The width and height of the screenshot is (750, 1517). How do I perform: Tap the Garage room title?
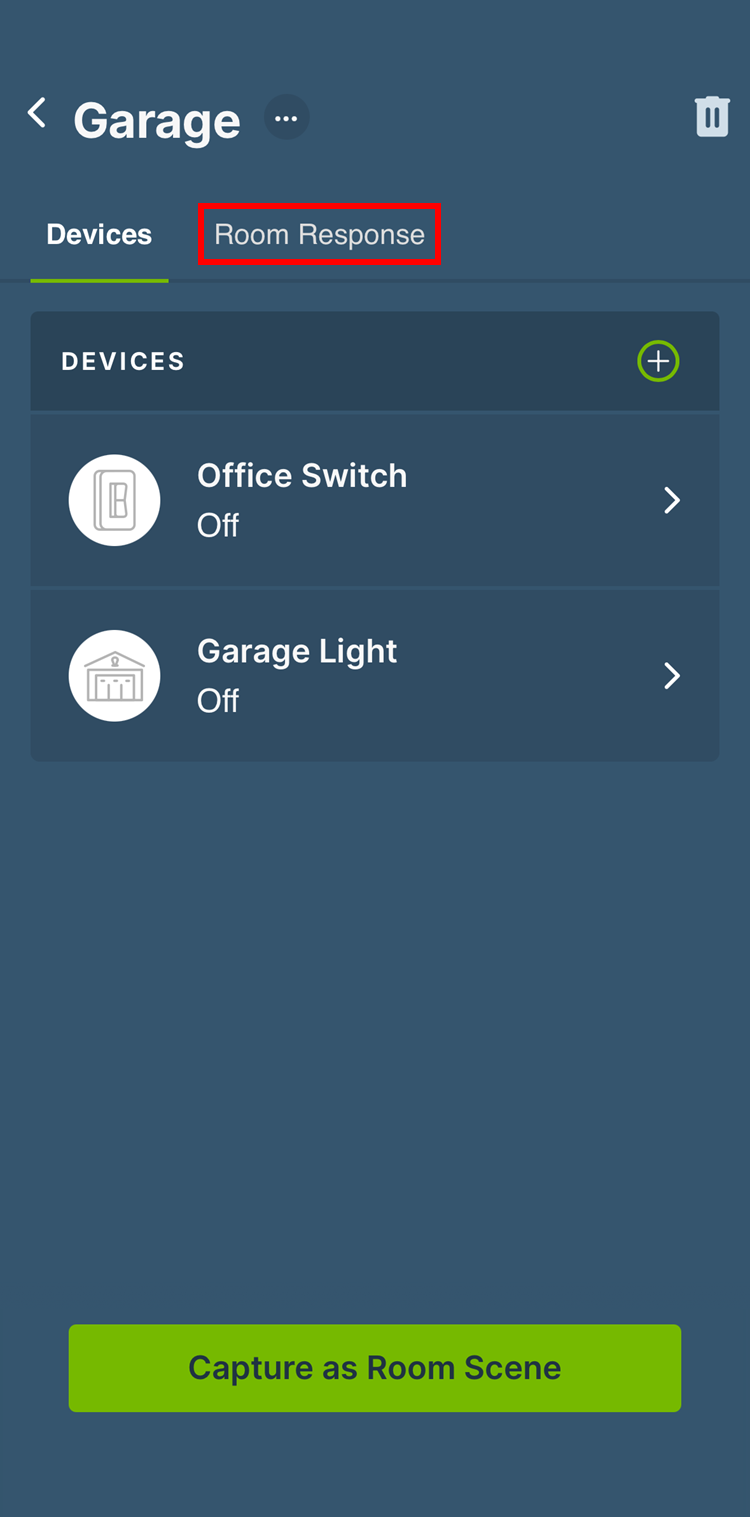(x=156, y=119)
